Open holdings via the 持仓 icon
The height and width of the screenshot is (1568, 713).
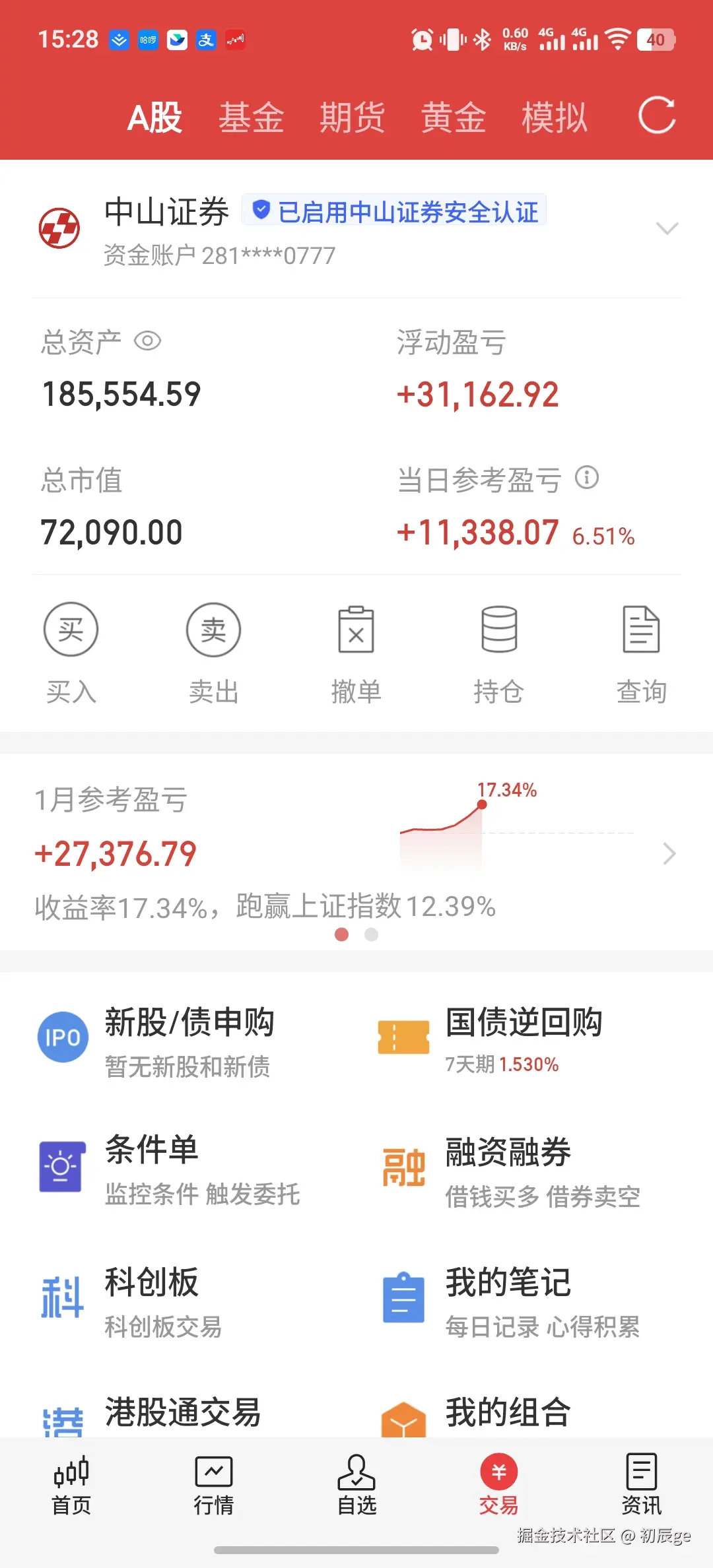coord(499,629)
